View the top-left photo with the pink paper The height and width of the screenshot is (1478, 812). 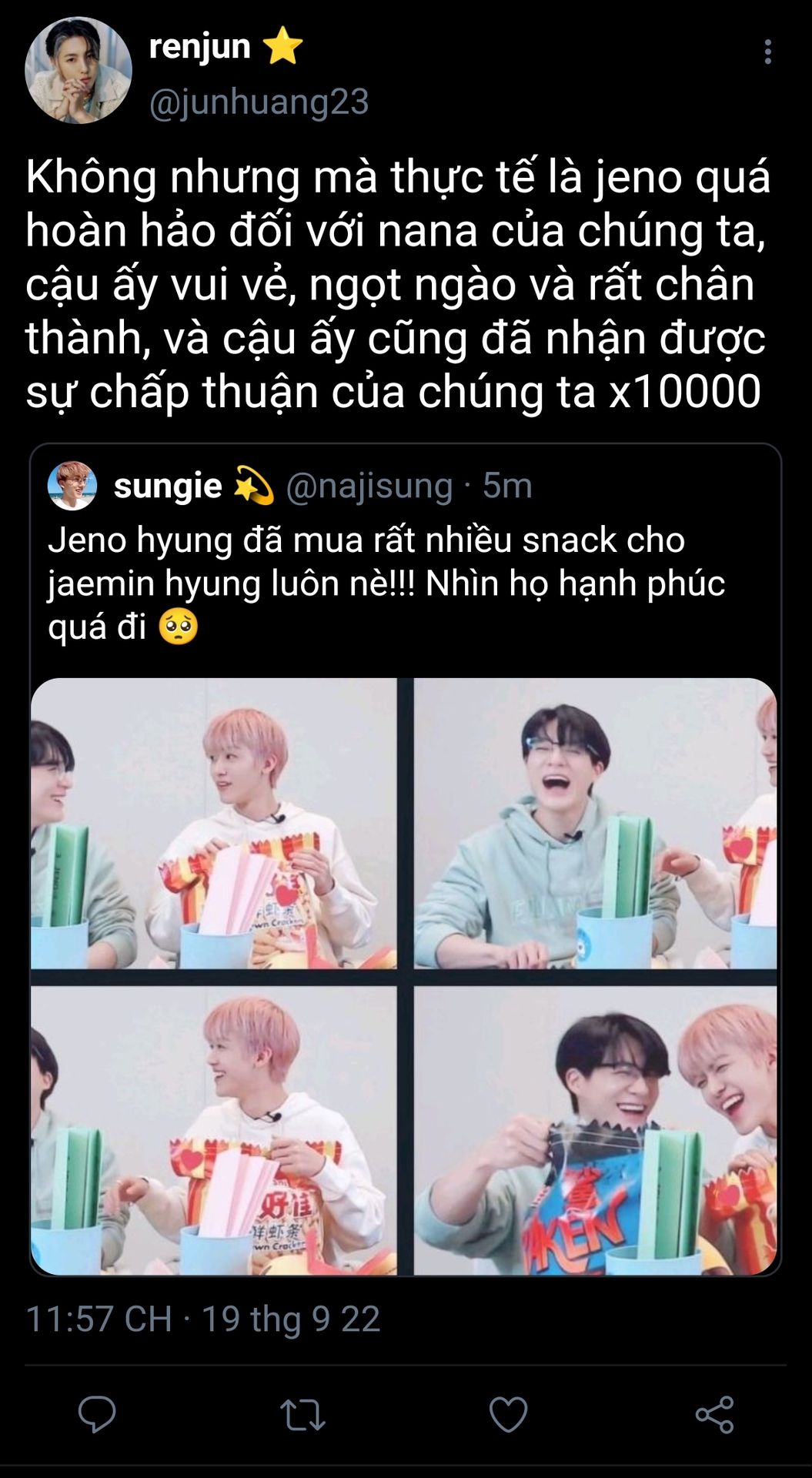coord(214,823)
